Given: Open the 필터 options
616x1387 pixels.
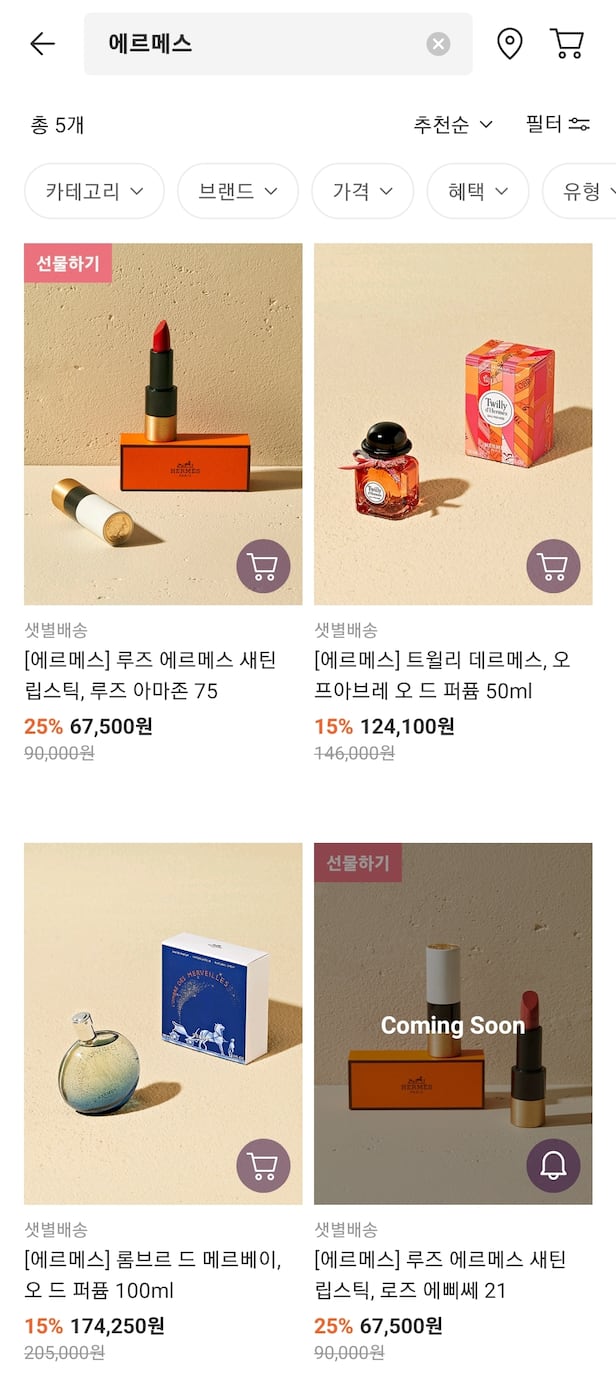Looking at the screenshot, I should [557, 124].
